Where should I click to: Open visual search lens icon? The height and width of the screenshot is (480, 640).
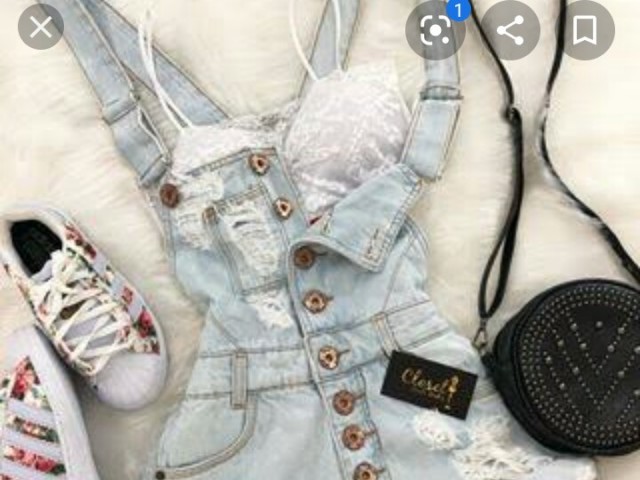pos(436,31)
